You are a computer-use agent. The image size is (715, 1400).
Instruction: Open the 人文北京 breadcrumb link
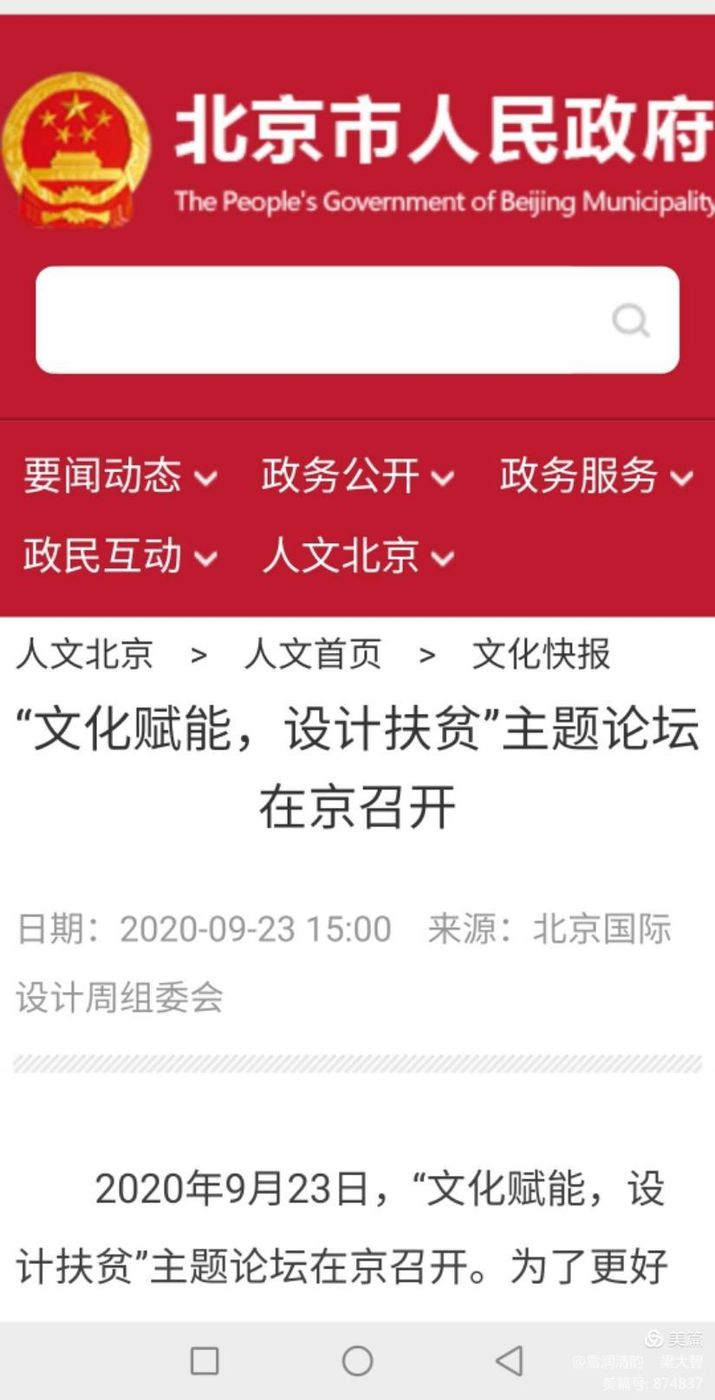(85, 655)
